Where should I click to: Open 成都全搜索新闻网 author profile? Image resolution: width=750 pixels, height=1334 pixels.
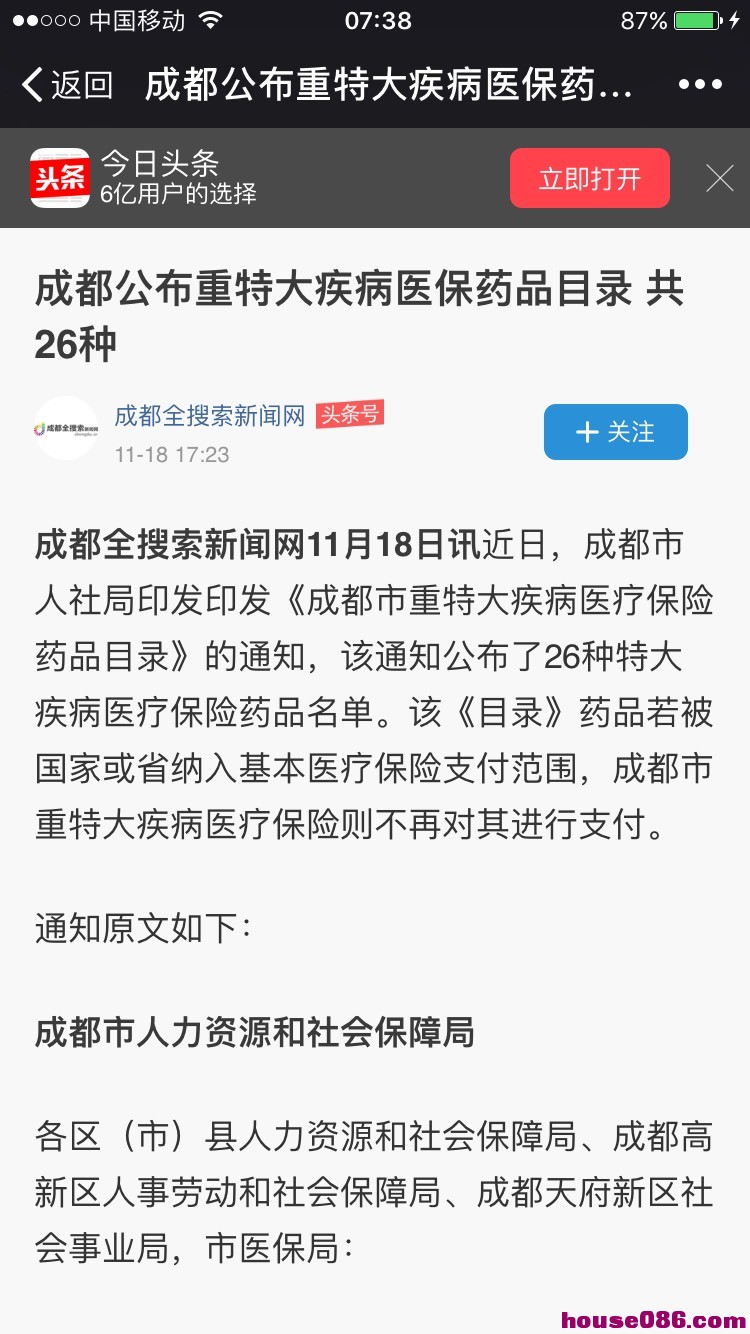click(x=209, y=416)
